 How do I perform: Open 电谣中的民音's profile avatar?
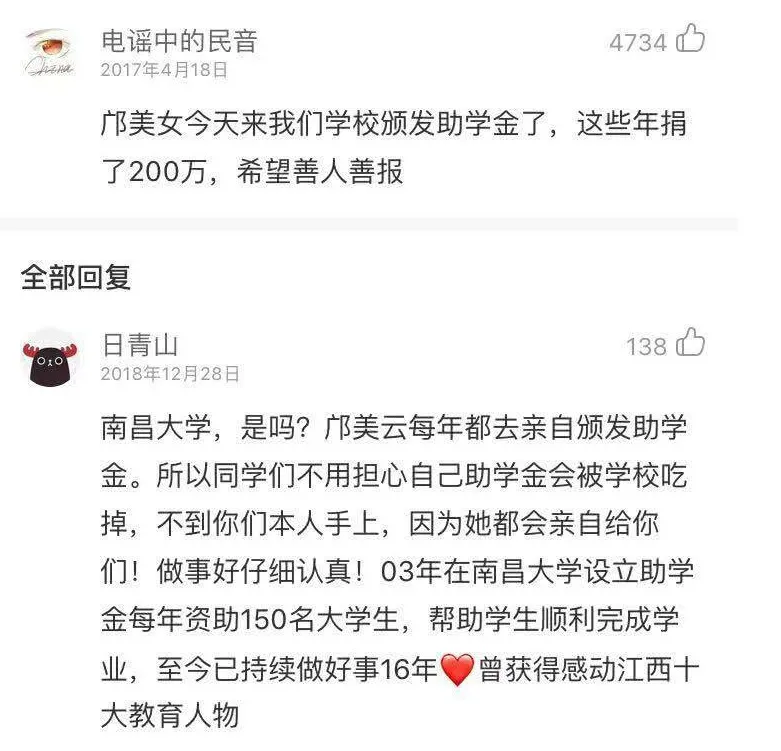point(51,52)
